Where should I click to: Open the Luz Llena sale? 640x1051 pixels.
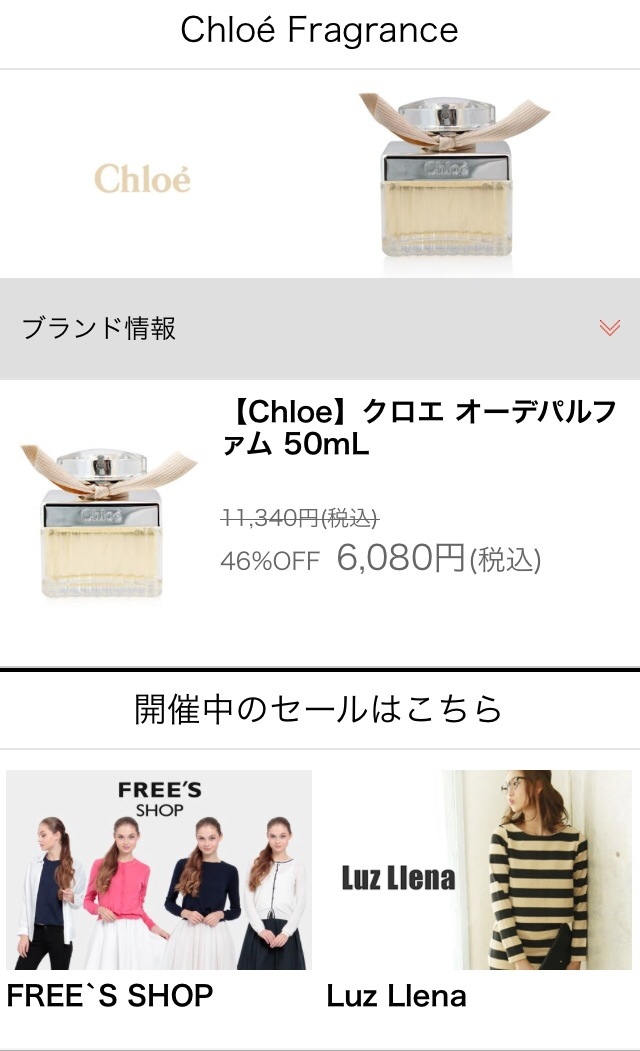pos(479,870)
